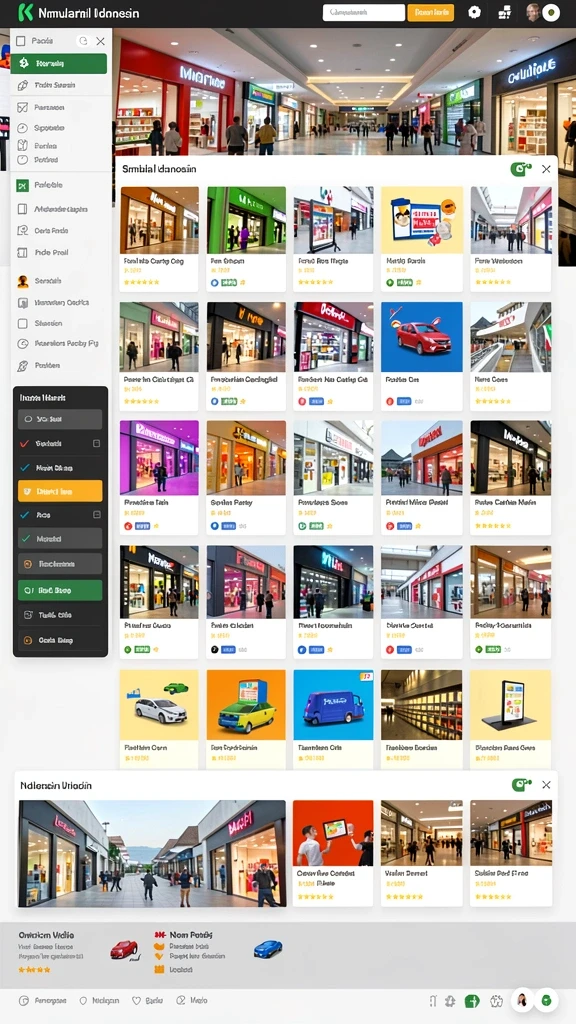Tap the avatar icon in the bottom bar
Image resolution: width=576 pixels, height=1024 pixels.
pyautogui.click(x=522, y=1000)
